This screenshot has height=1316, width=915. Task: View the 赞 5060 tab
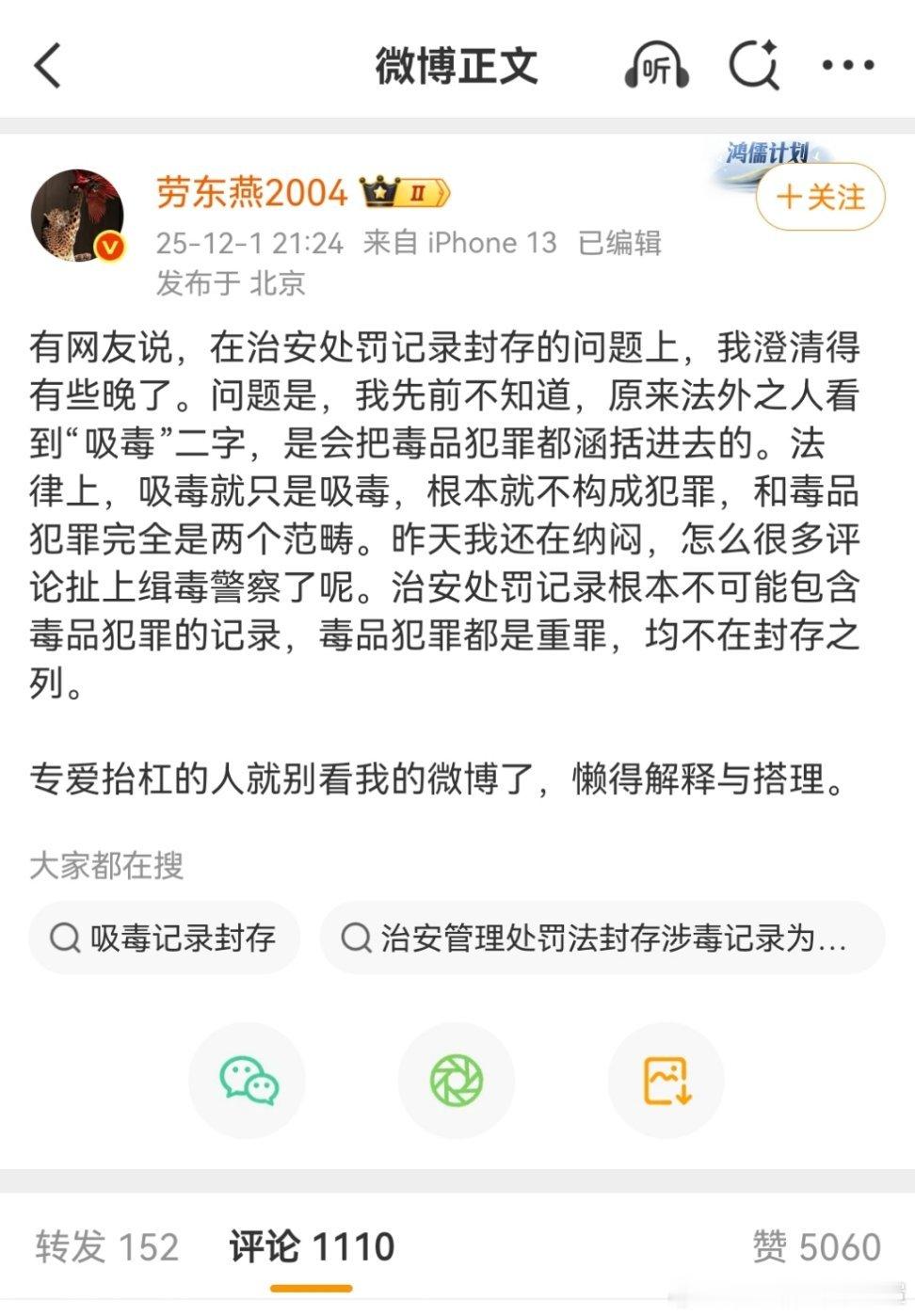[817, 1245]
